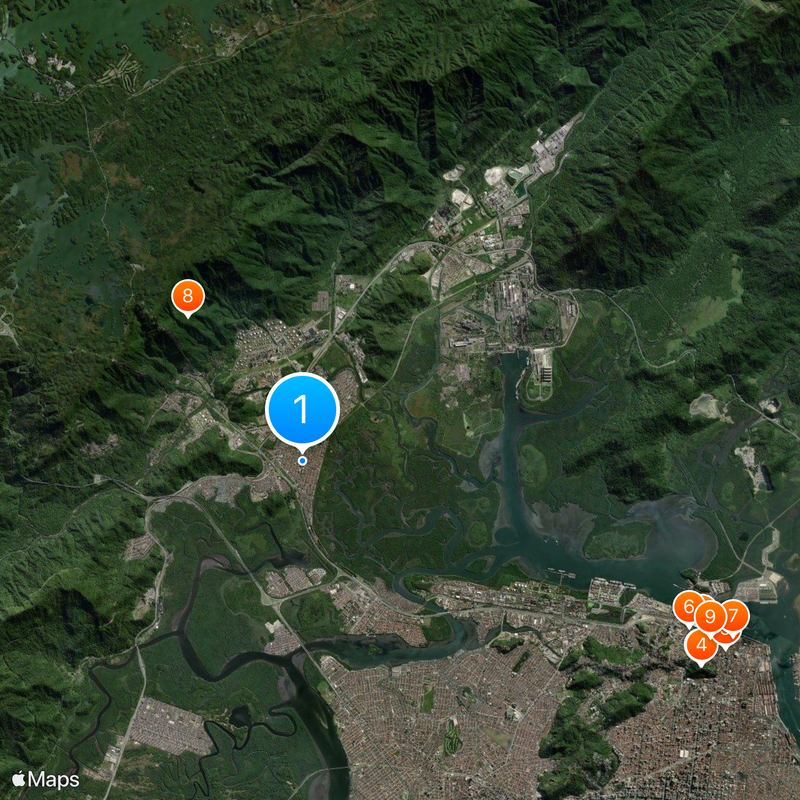Select the blue pin numbered 1
800x800 pixels.
303,410
